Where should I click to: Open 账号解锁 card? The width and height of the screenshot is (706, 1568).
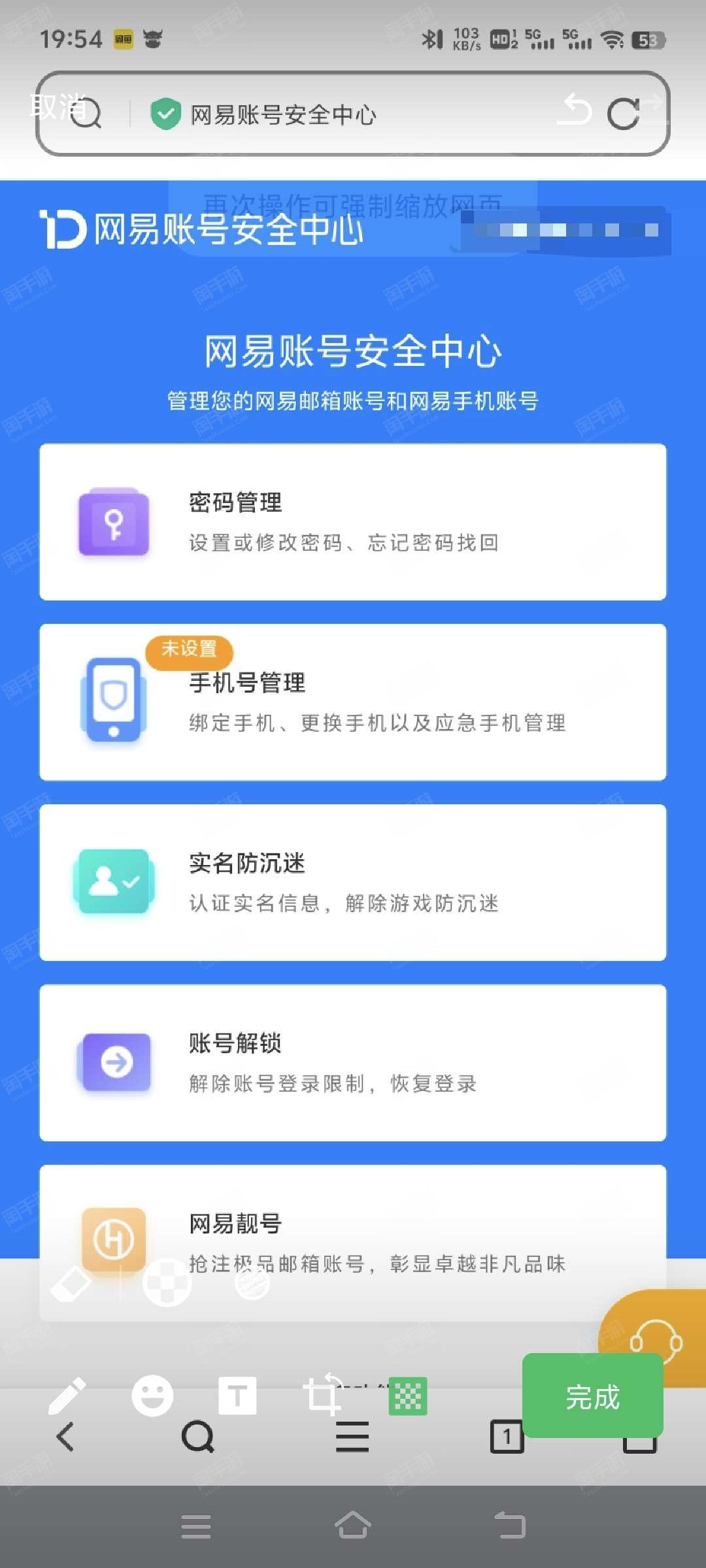(353, 1062)
